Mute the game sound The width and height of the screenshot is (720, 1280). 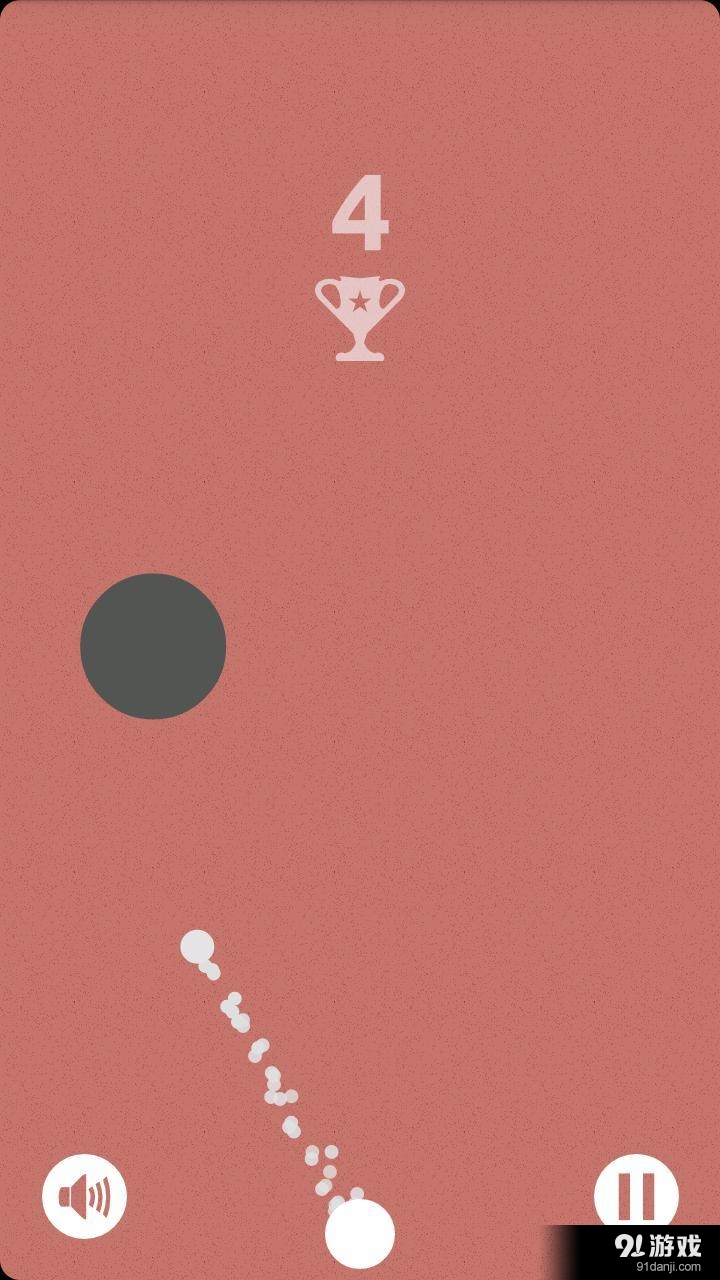pyautogui.click(x=84, y=1196)
